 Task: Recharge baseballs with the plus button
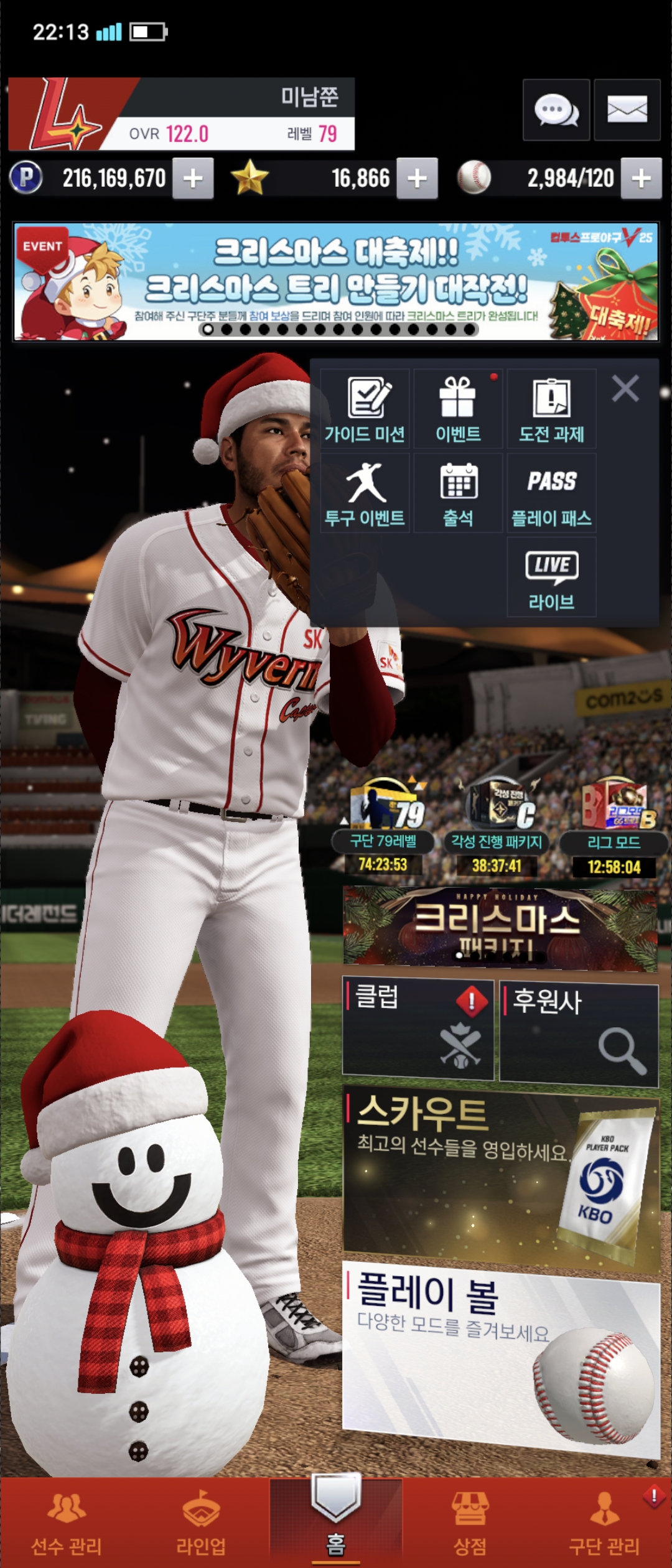pos(641,179)
